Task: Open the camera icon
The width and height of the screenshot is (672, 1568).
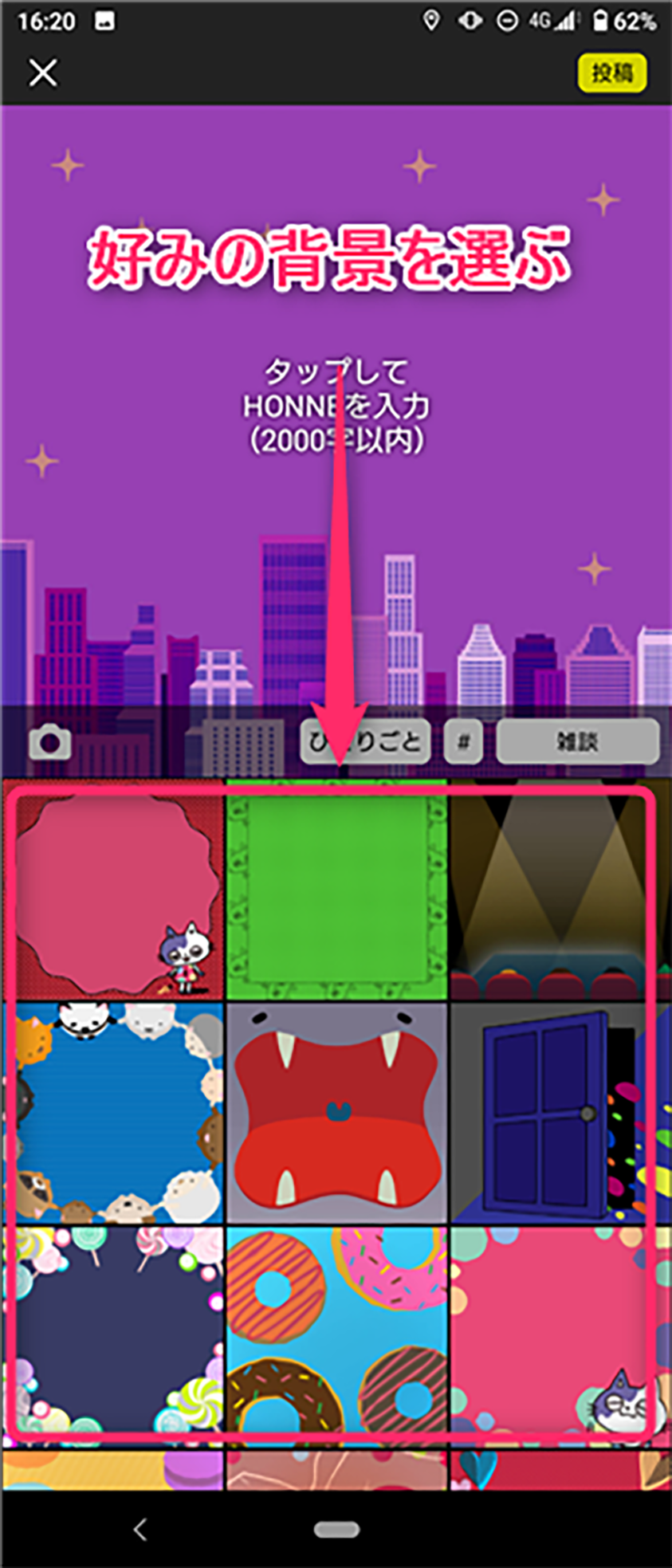Action: 50,743
